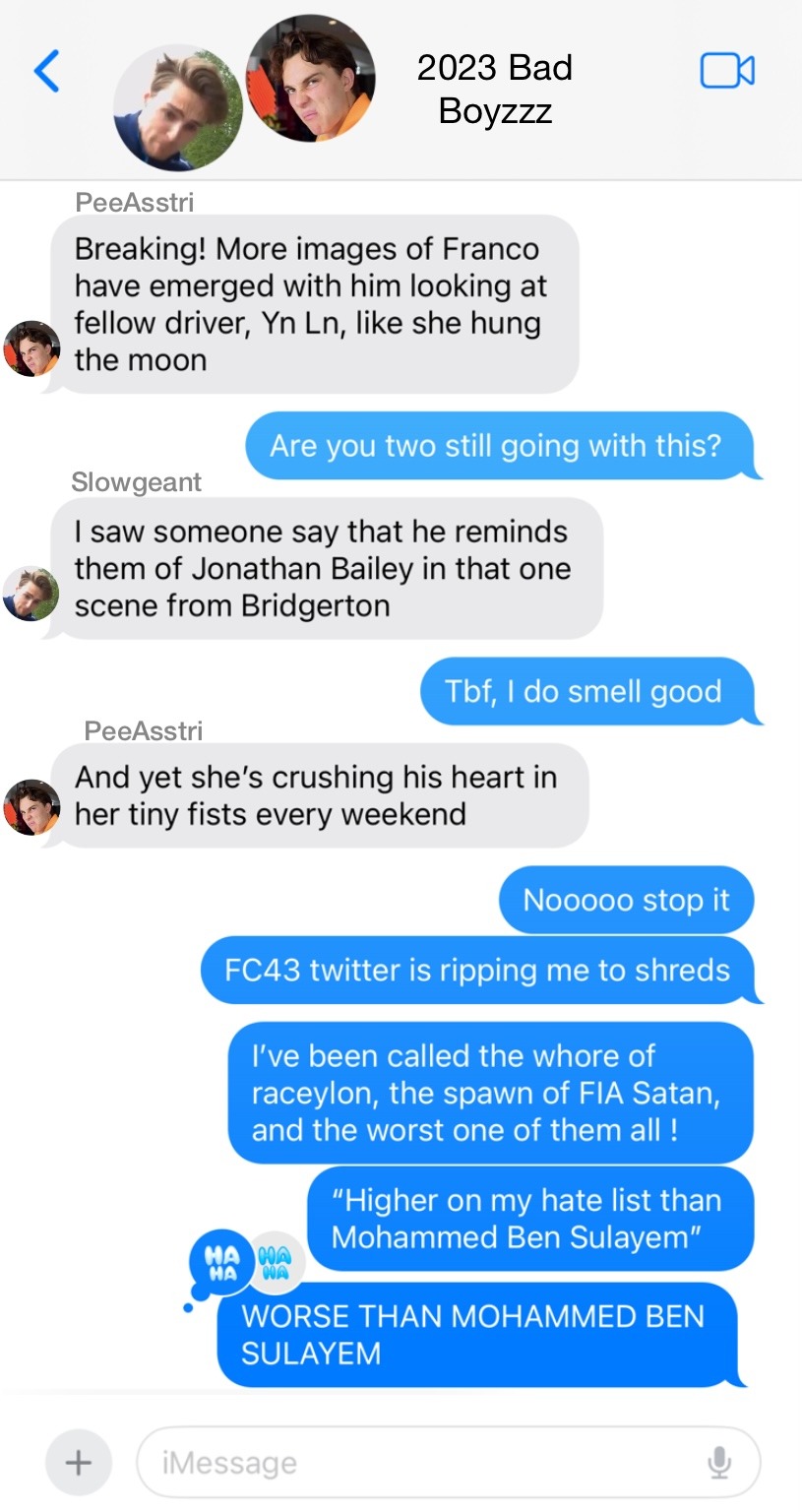Go back to the conversations list

click(46, 71)
